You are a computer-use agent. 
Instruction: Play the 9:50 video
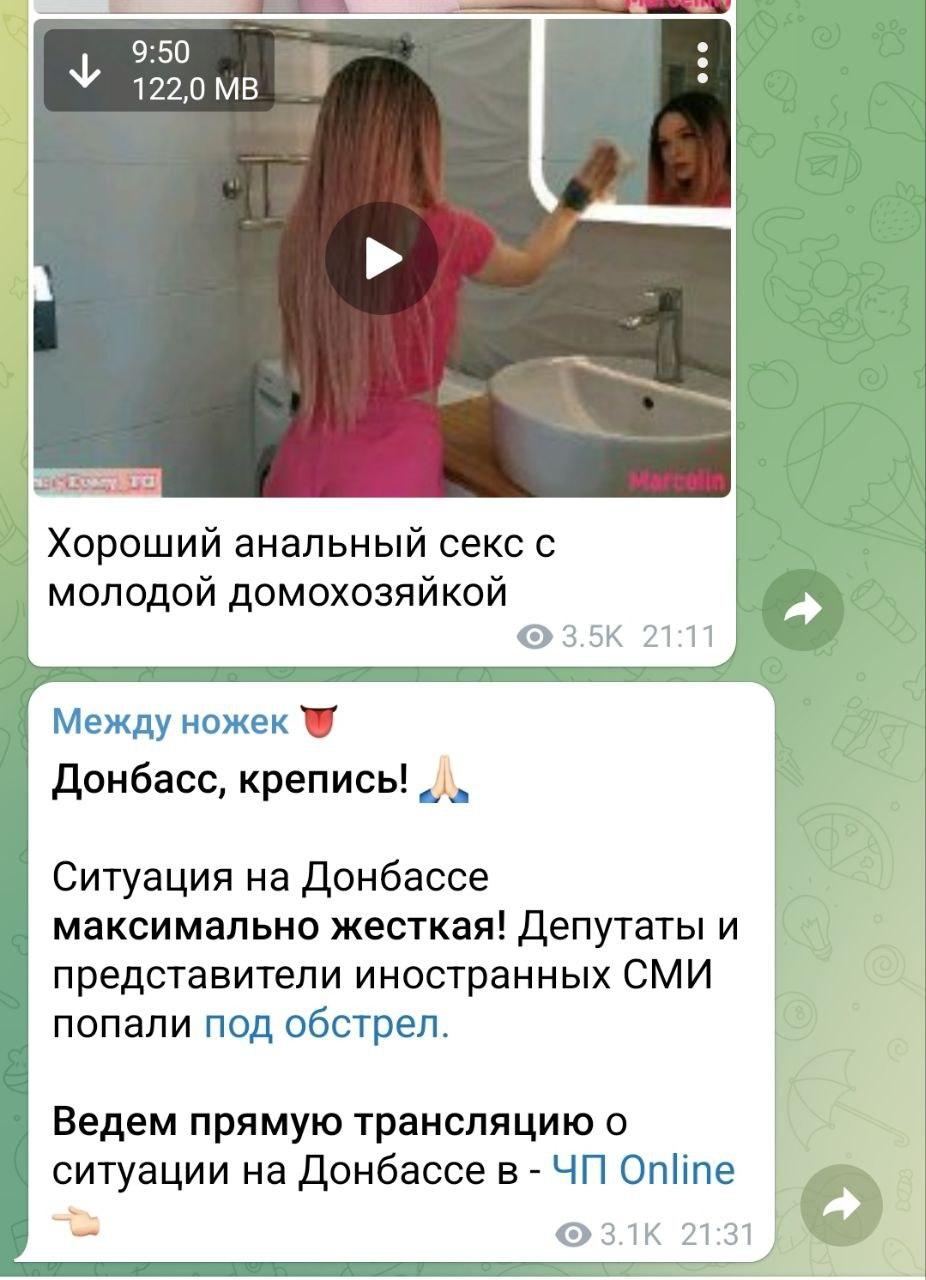tap(381, 258)
